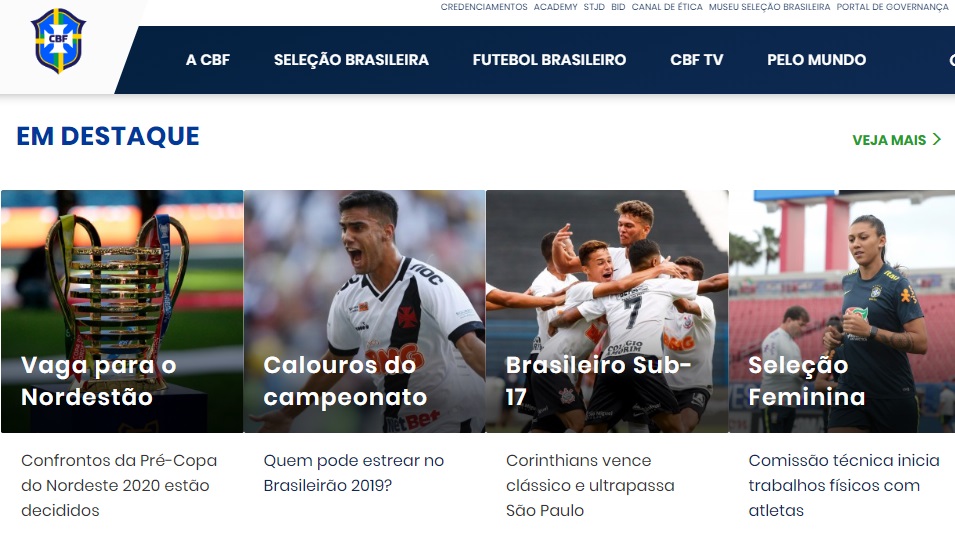Visit the Academy link
The image size is (955, 535).
555,7
